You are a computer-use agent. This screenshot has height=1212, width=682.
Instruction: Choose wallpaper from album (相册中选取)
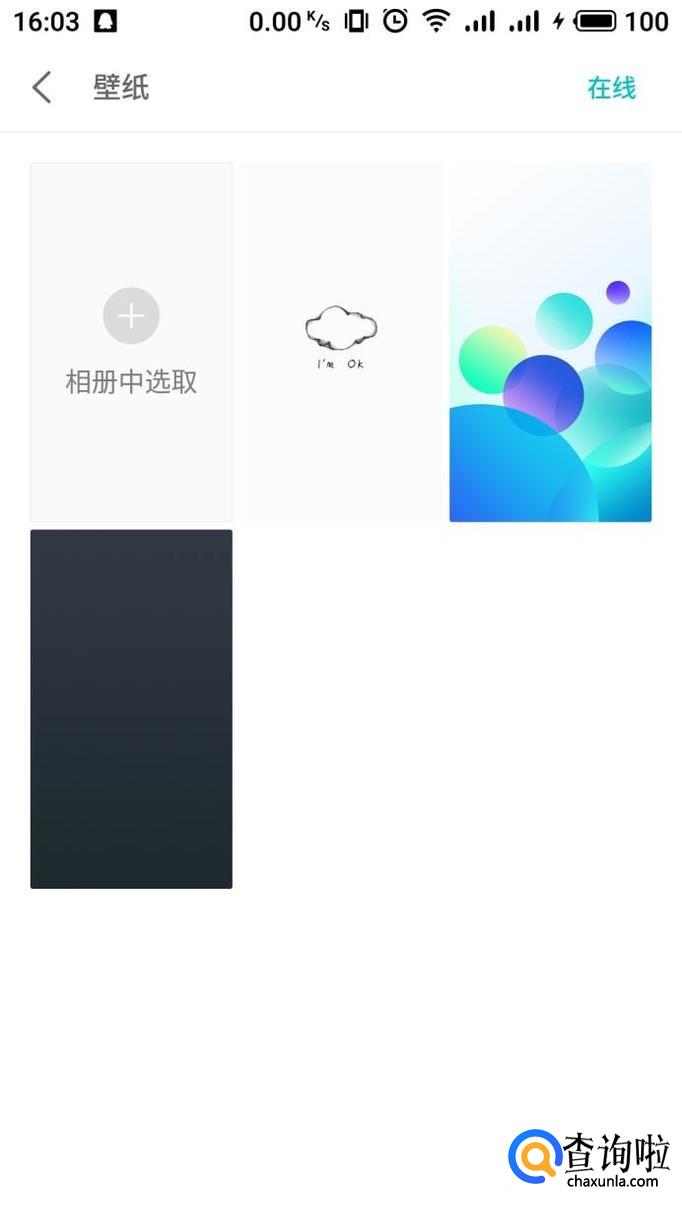pyautogui.click(x=131, y=342)
